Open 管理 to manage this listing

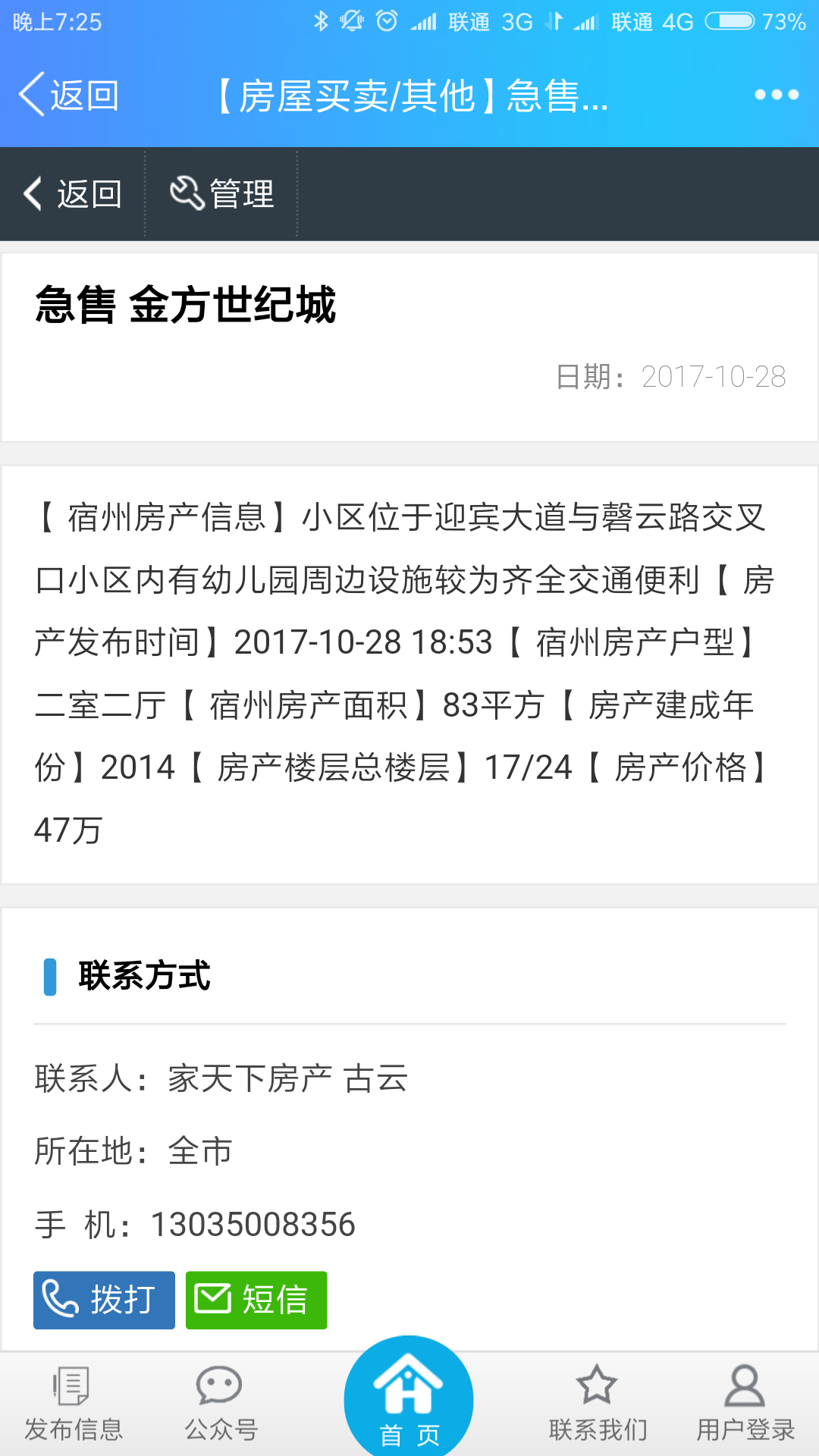(x=221, y=194)
